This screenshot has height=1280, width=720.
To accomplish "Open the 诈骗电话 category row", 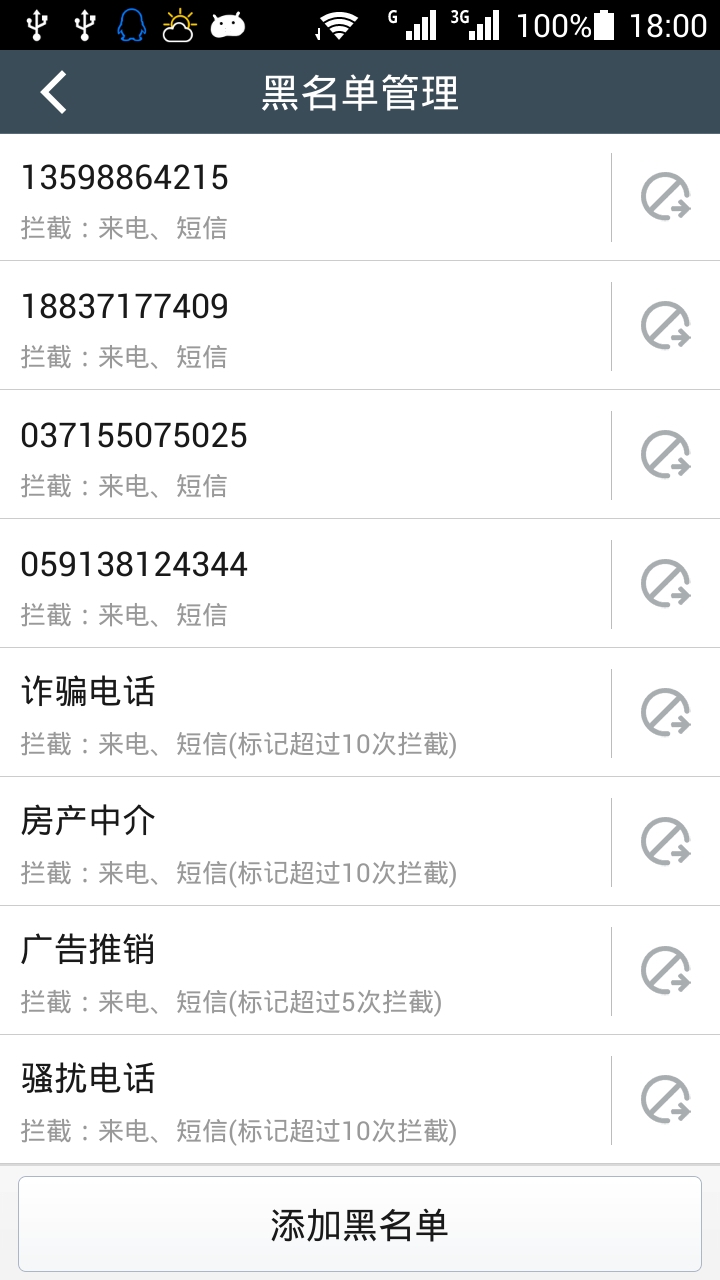I will 300,714.
